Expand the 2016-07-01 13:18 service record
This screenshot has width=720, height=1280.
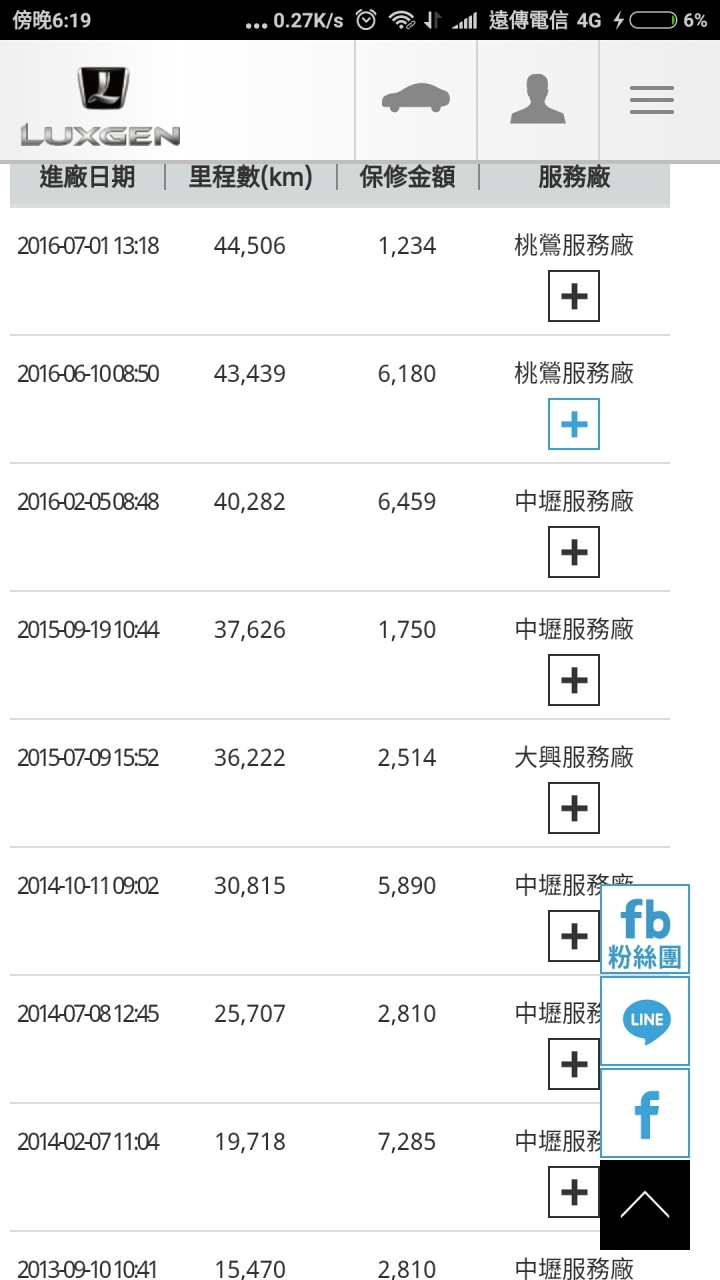(x=574, y=296)
